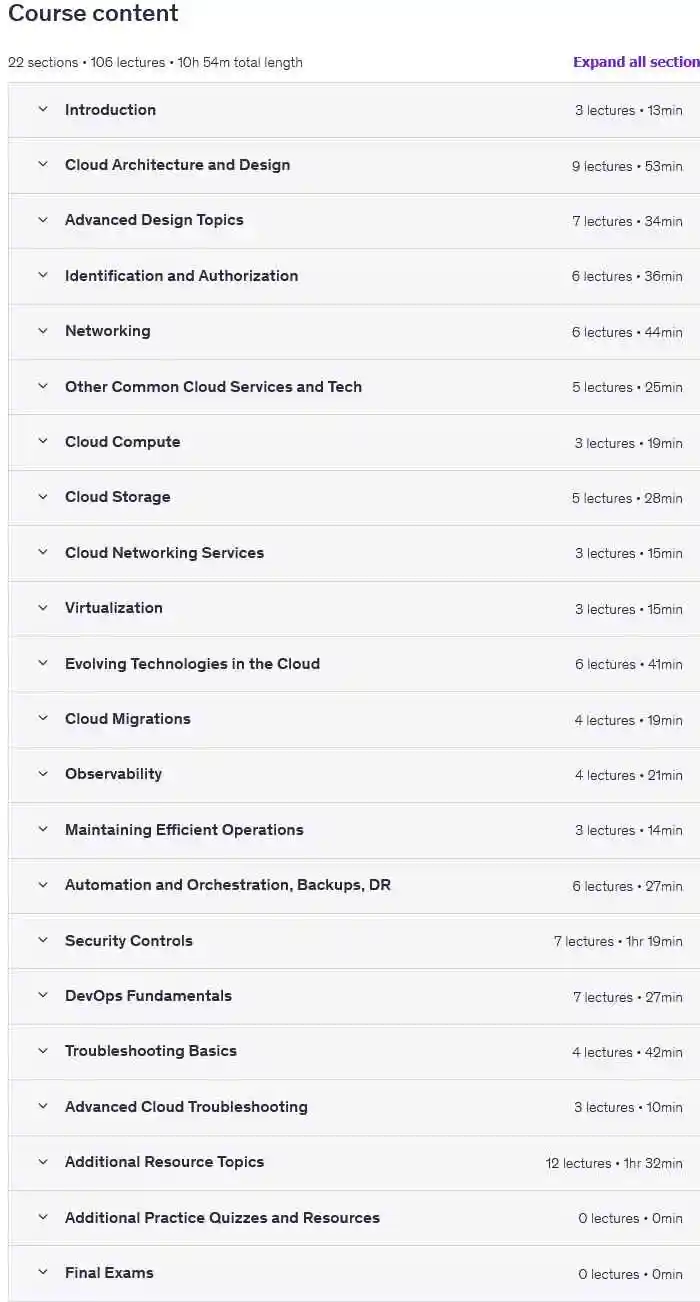Expand the Cloud Storage section
Screen dimensions: 700x1302
[354, 497]
